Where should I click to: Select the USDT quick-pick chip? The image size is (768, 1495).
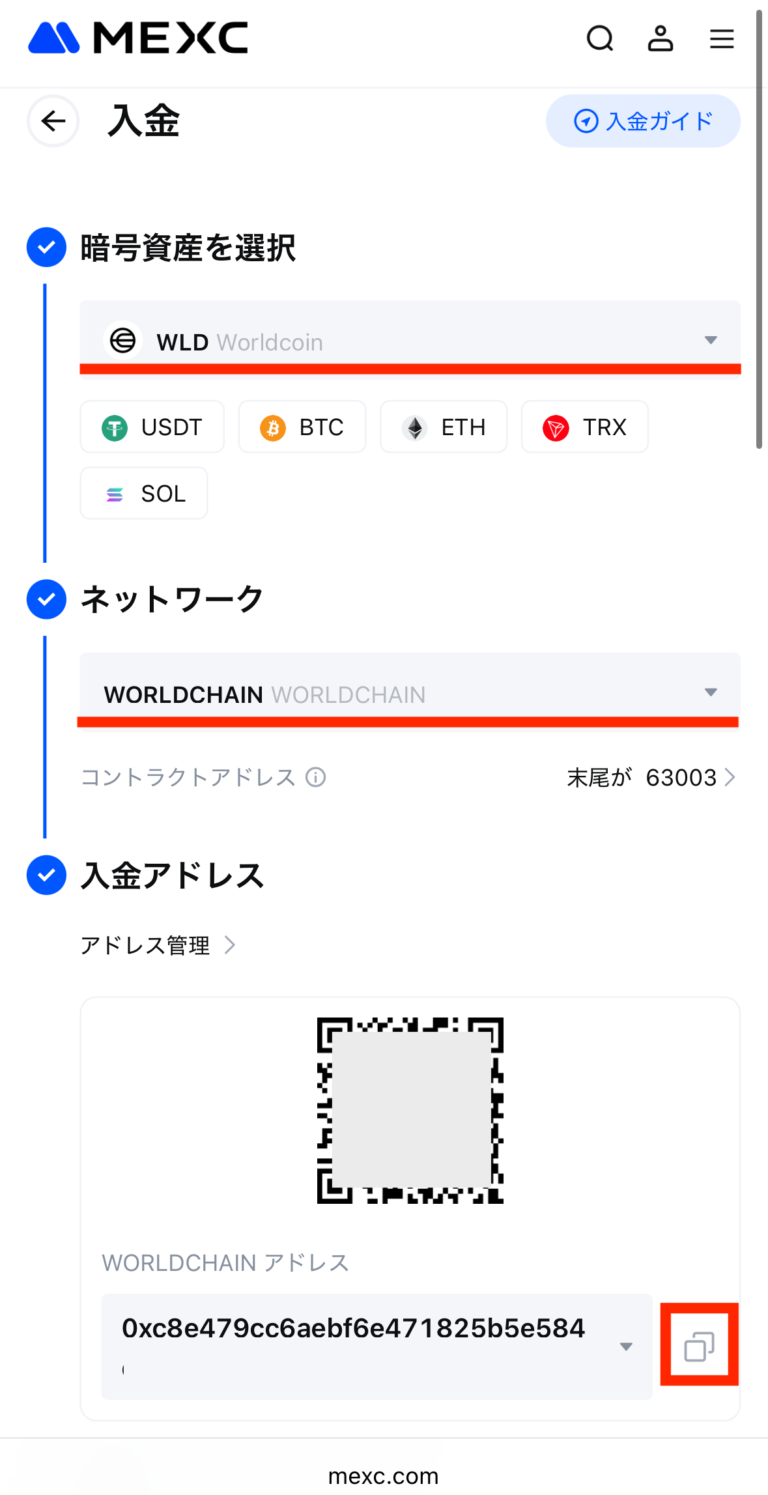coord(152,427)
